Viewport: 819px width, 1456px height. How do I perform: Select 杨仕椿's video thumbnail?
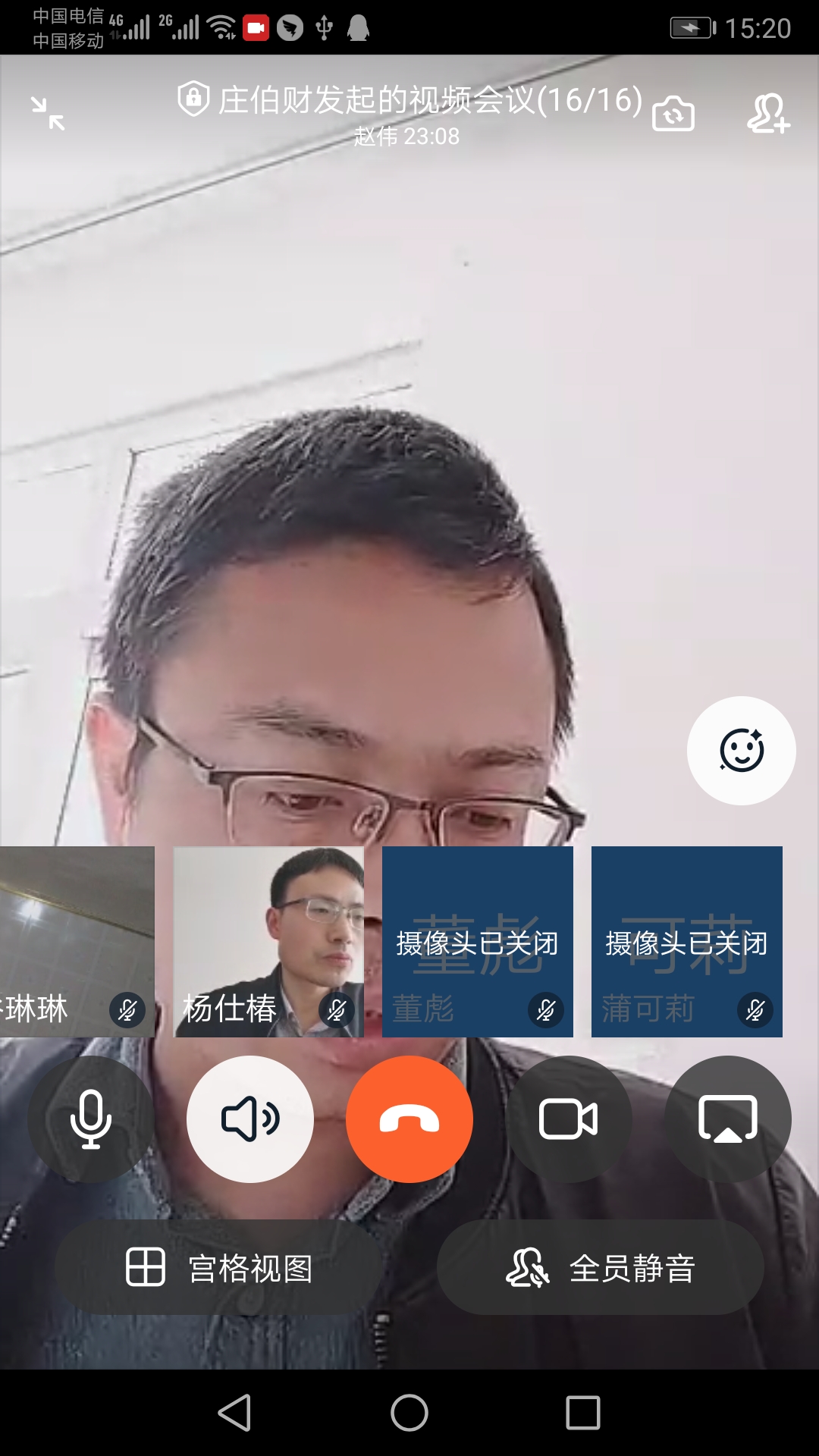click(268, 941)
